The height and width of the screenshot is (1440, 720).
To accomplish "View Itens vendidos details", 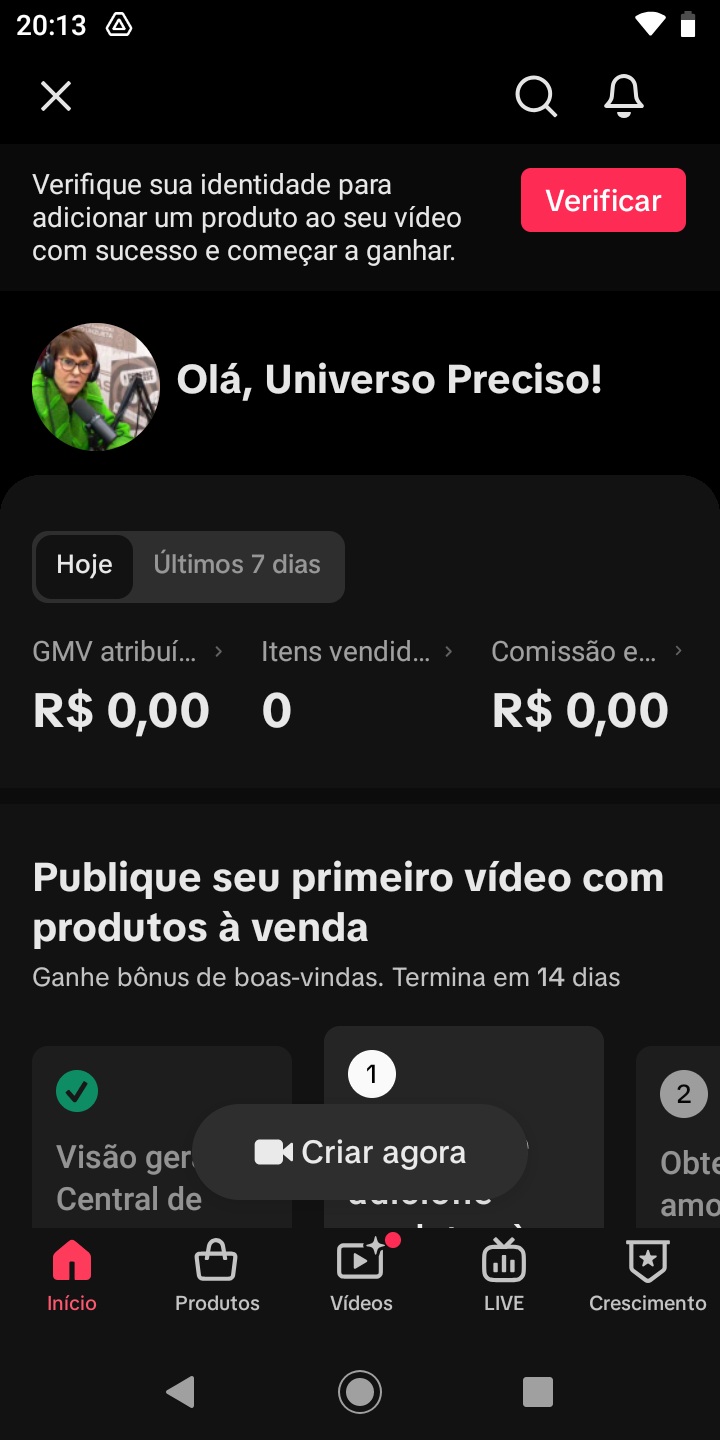I will (x=356, y=652).
